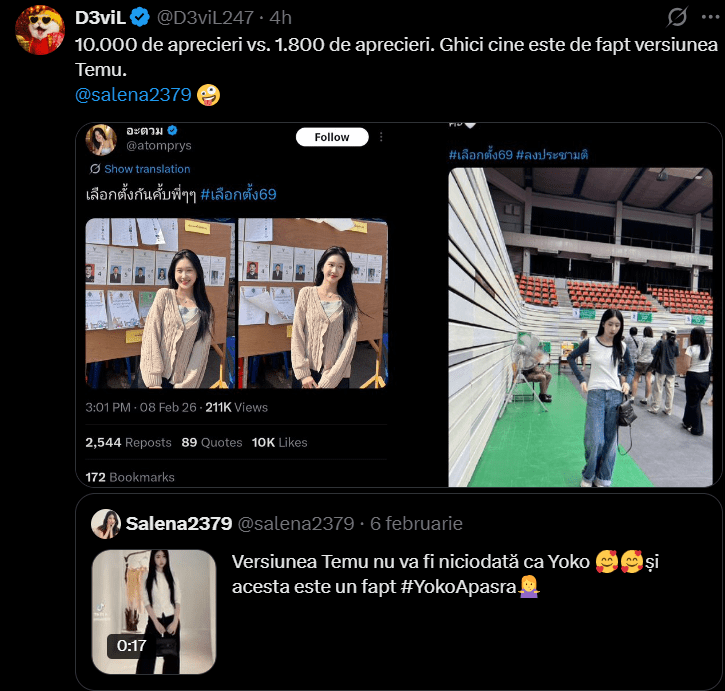Screen dimensions: 725x691
Task: Play the 0:17 video in the quoted post
Action: pos(154,604)
